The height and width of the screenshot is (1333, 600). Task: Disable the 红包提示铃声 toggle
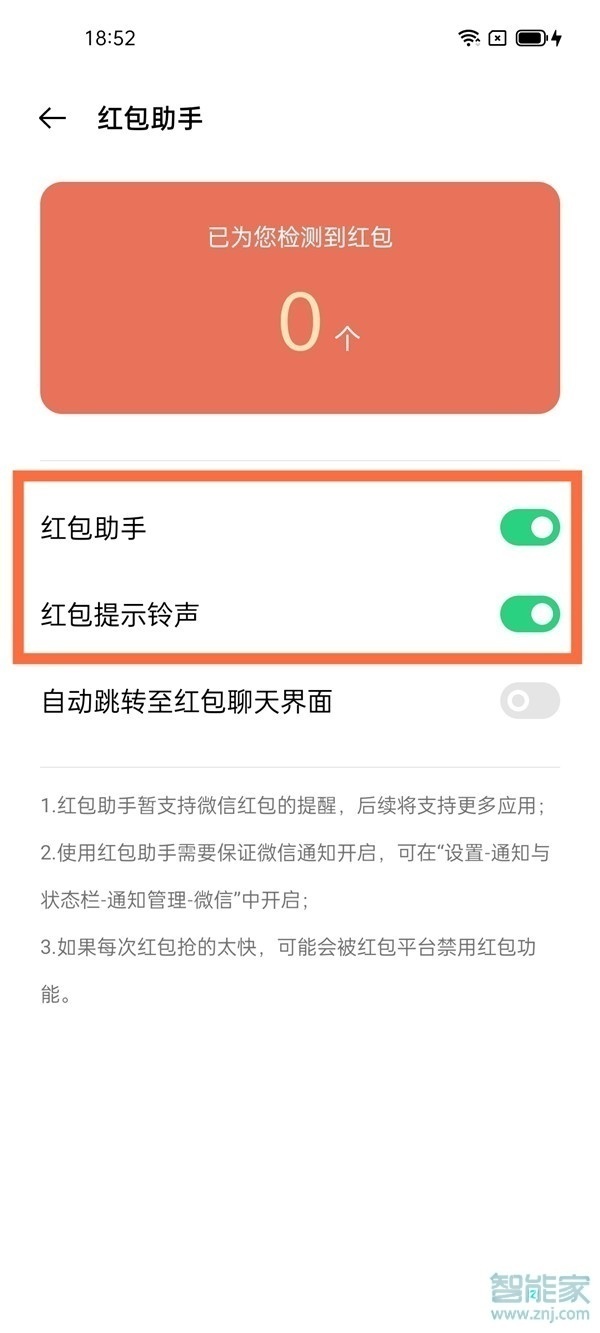pos(529,614)
